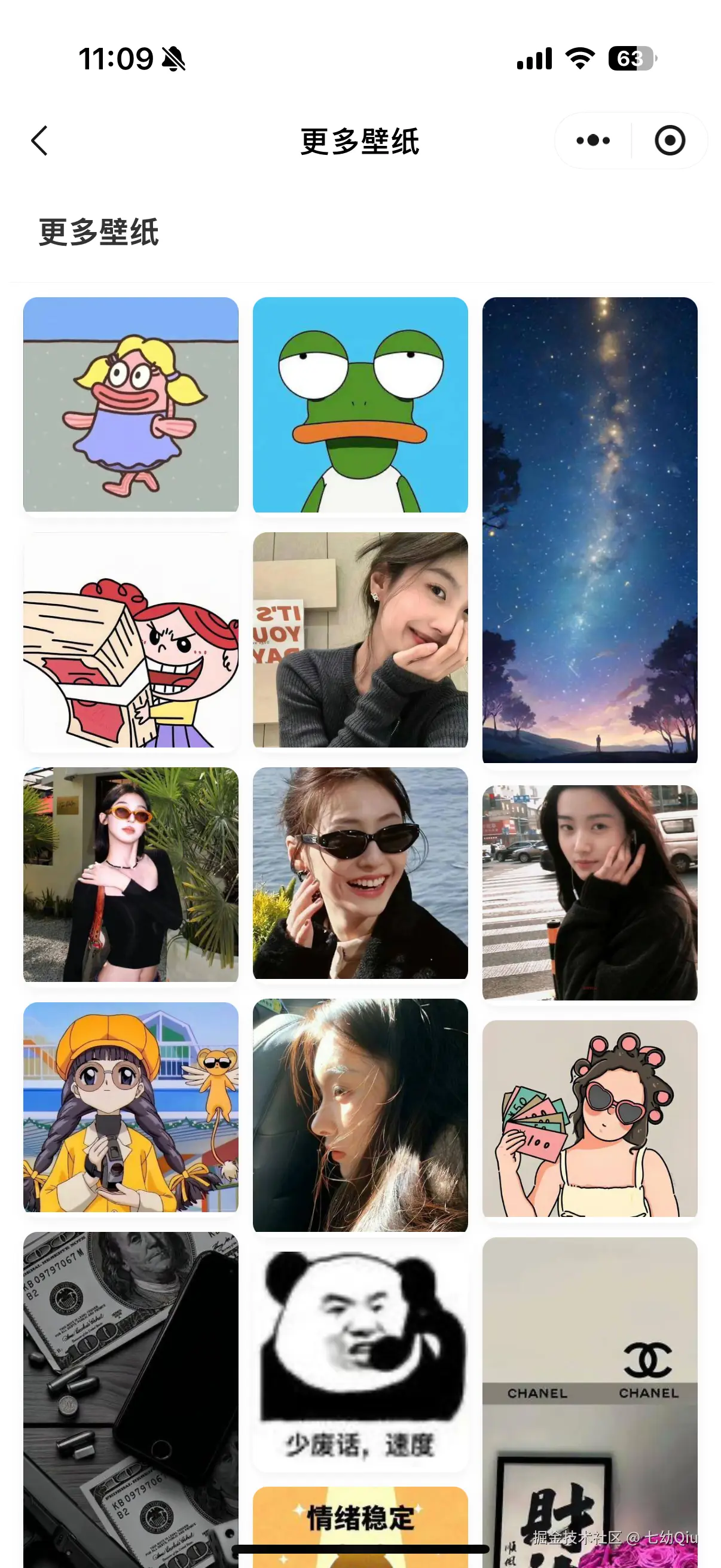Tap the muted notifications icon in status bar
The width and height of the screenshot is (721, 1568).
click(x=172, y=59)
